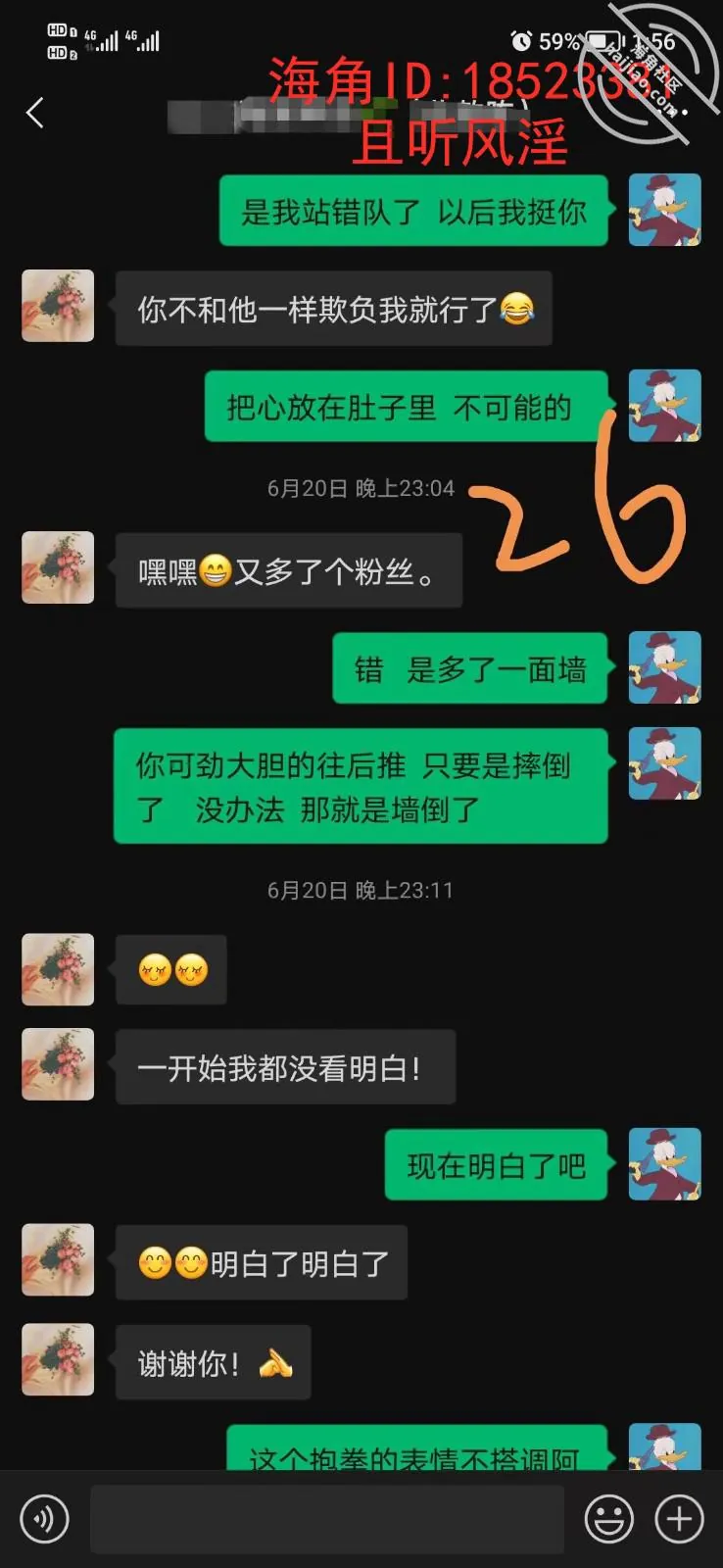The image size is (723, 1568).
Task: Open the flower avatar beside 谢谢你
Action: [x=58, y=1359]
